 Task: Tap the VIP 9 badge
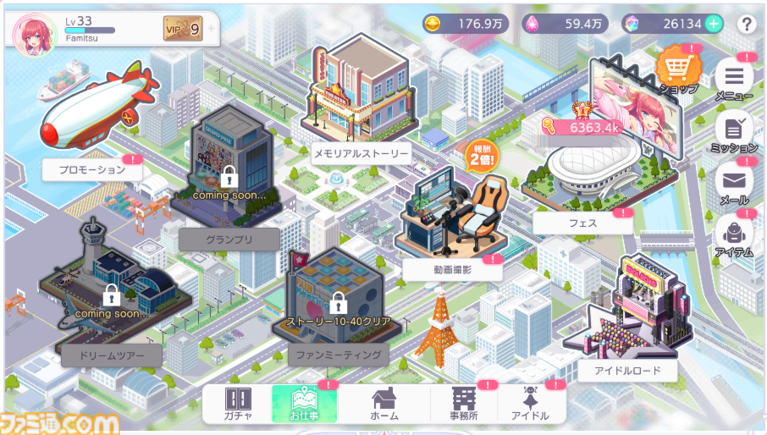coord(182,30)
